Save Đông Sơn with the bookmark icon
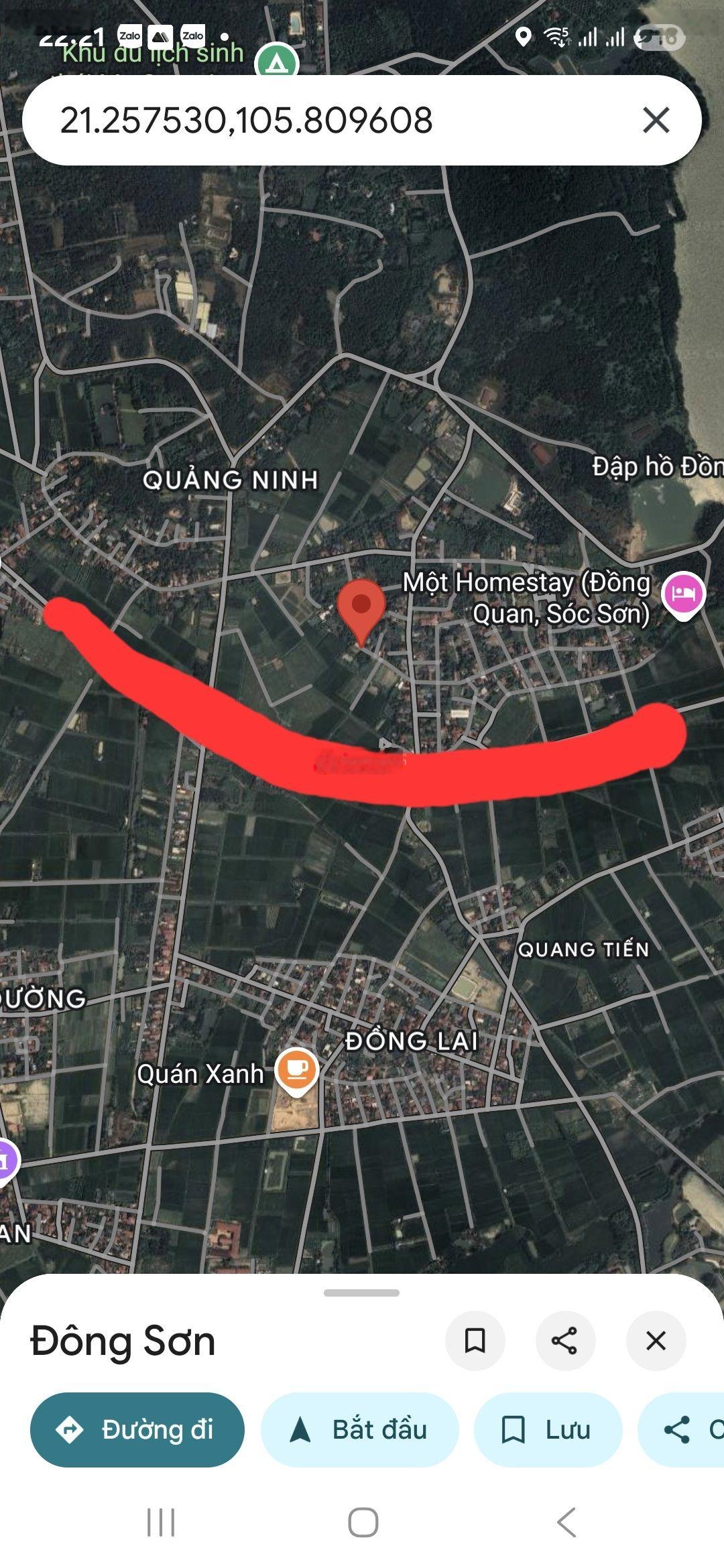The image size is (724, 1568). (475, 1341)
